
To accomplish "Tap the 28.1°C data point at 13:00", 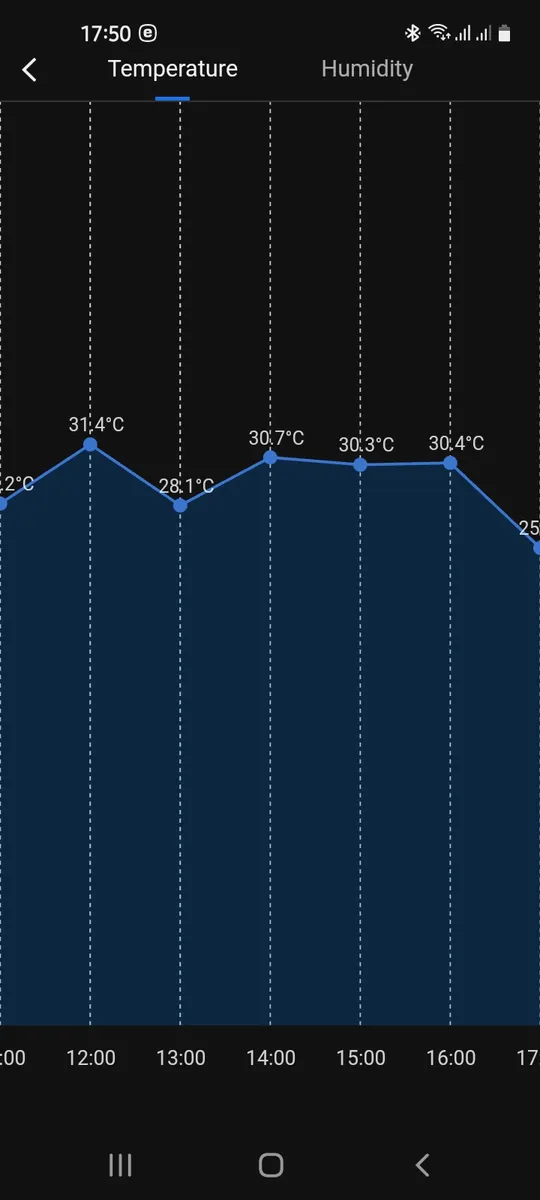I will pos(180,505).
